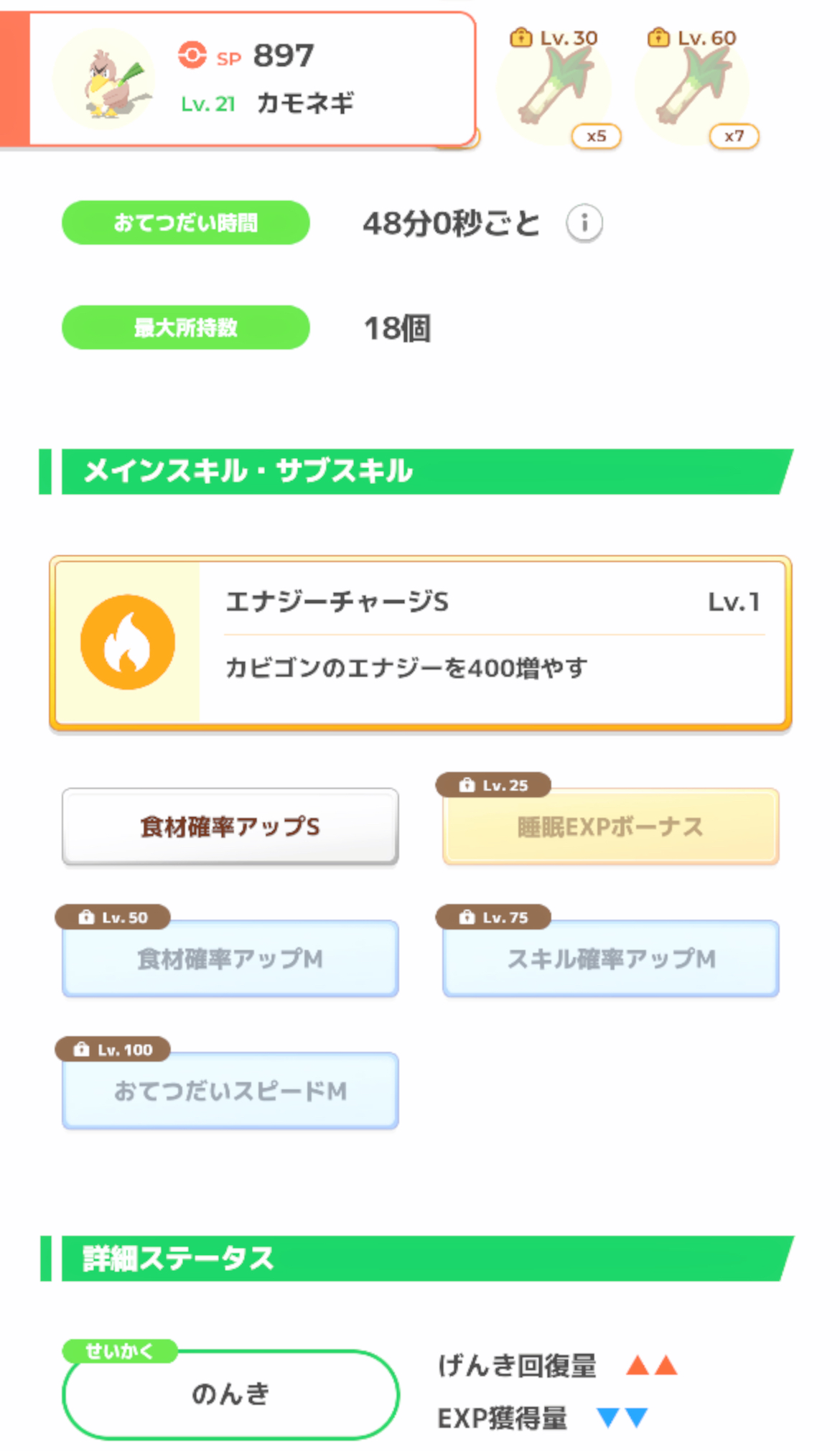Tap the 食材確率アップS sub skill

[230, 826]
